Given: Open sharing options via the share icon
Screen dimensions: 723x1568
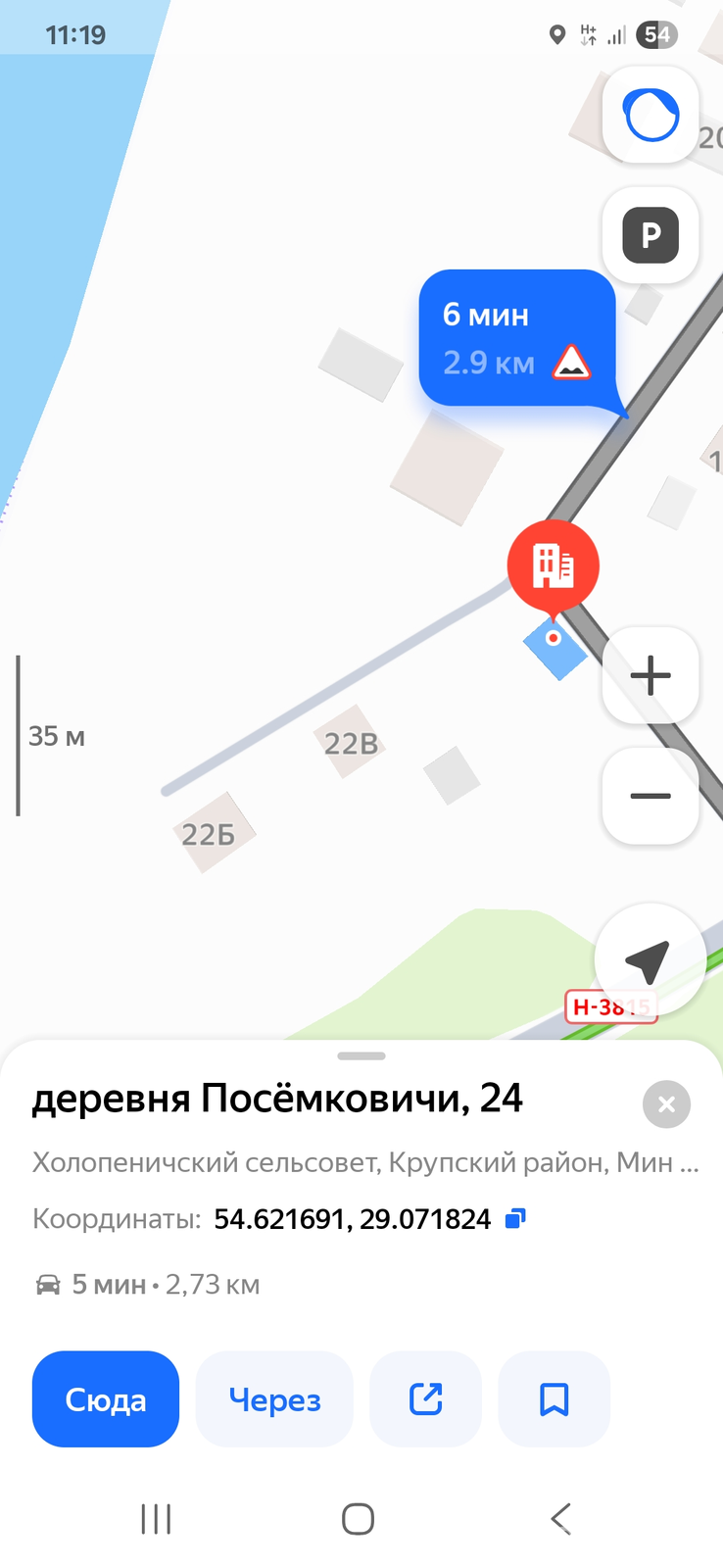Looking at the screenshot, I should click(425, 1399).
